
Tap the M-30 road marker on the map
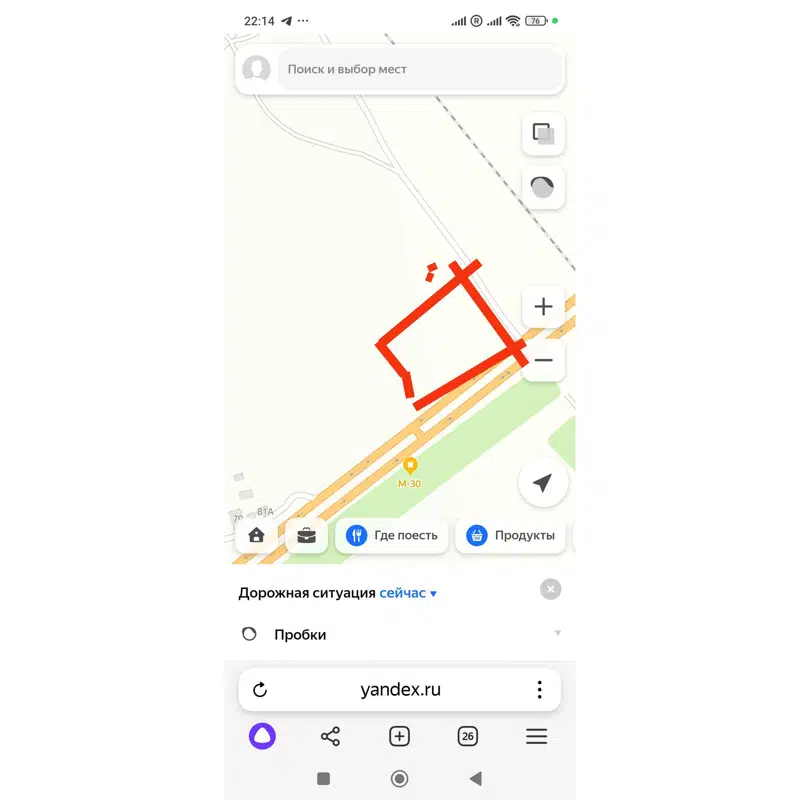click(409, 466)
